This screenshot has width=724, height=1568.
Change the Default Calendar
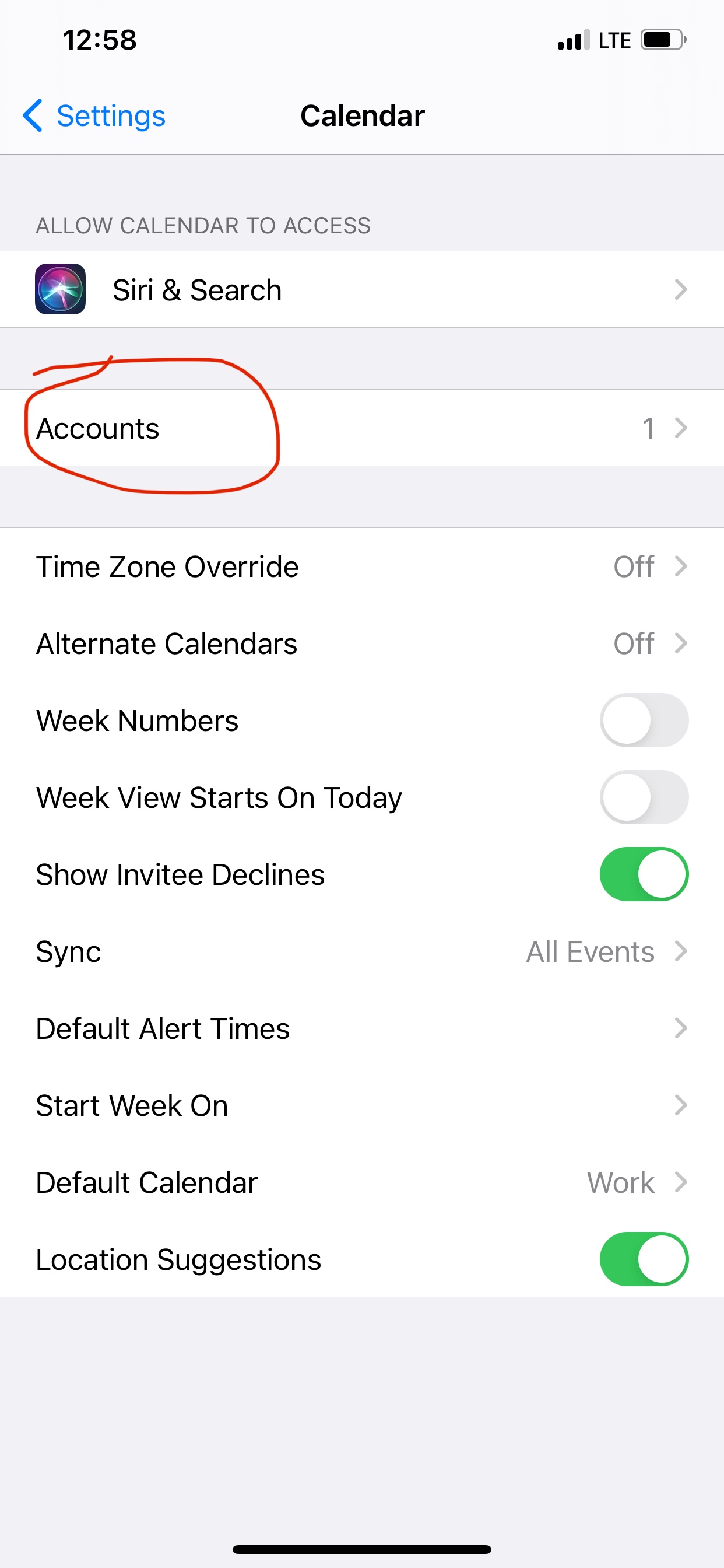click(x=361, y=1182)
